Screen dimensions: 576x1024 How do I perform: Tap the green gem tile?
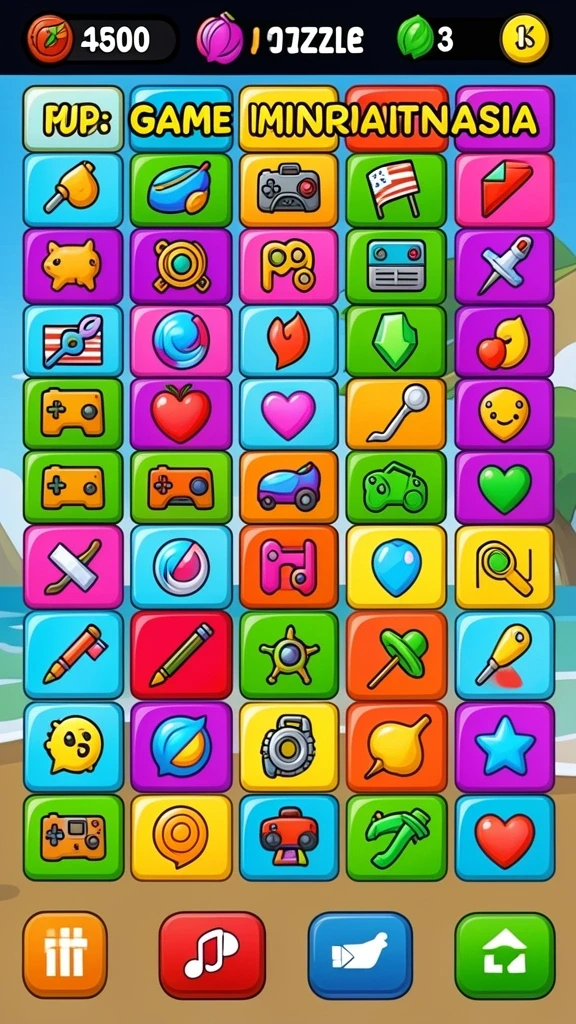click(x=396, y=341)
